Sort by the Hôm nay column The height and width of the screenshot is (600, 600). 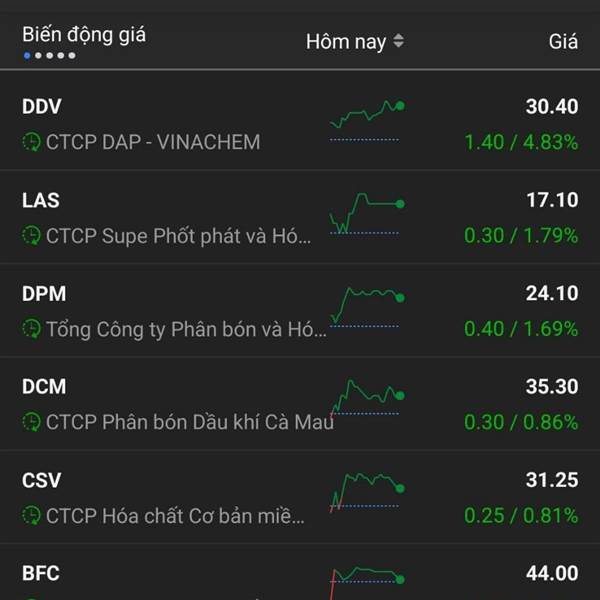tap(355, 42)
